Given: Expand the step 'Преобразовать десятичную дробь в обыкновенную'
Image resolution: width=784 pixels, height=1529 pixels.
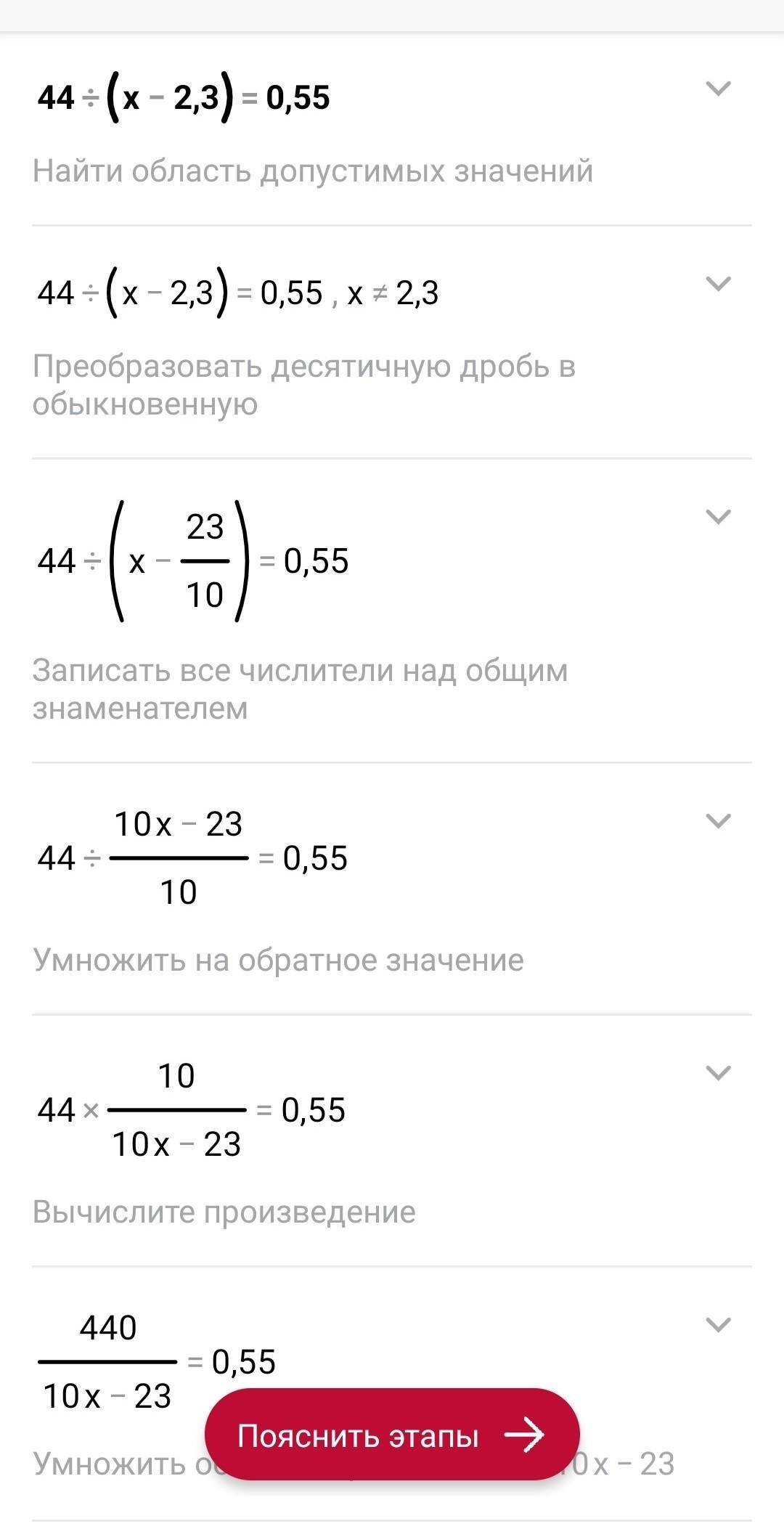Looking at the screenshot, I should tap(718, 284).
